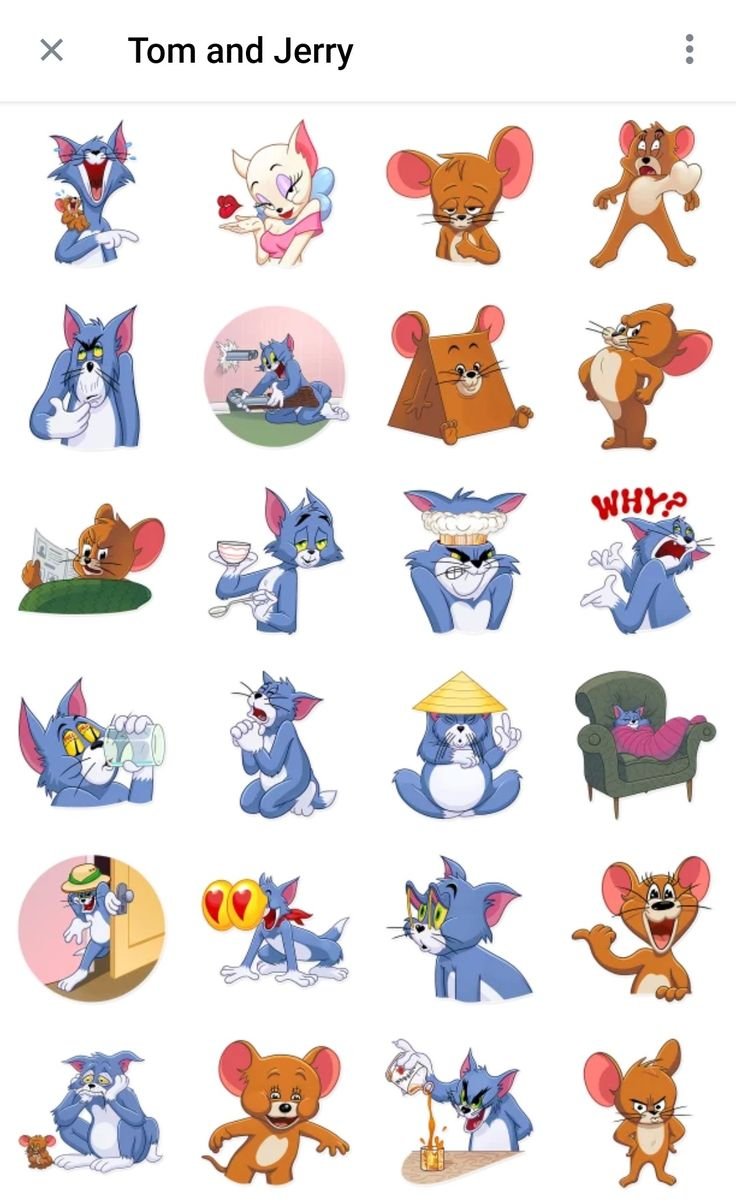This screenshot has height=1202, width=736.
Task: Choose Tom with heart eyes sticker
Action: coord(275,929)
